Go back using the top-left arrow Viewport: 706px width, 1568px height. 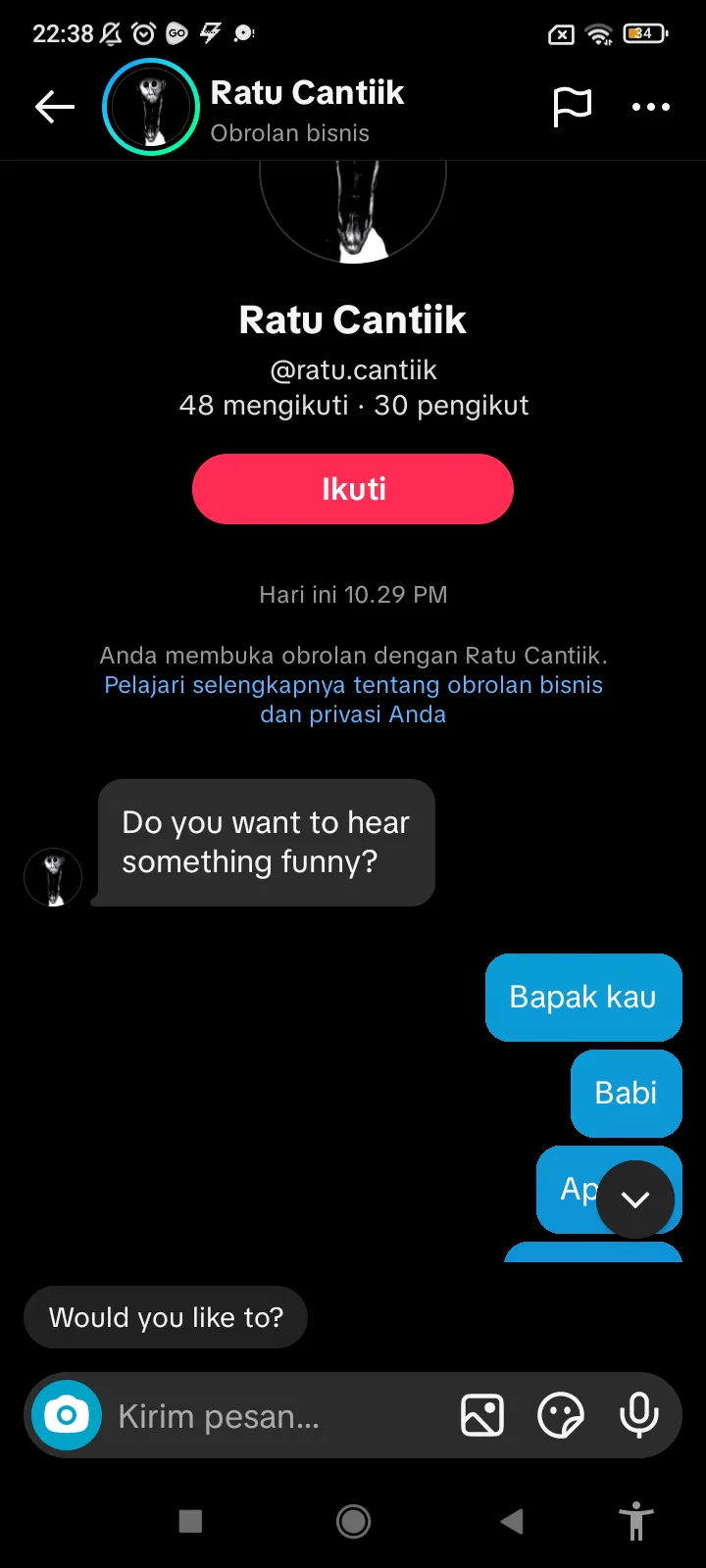55,107
